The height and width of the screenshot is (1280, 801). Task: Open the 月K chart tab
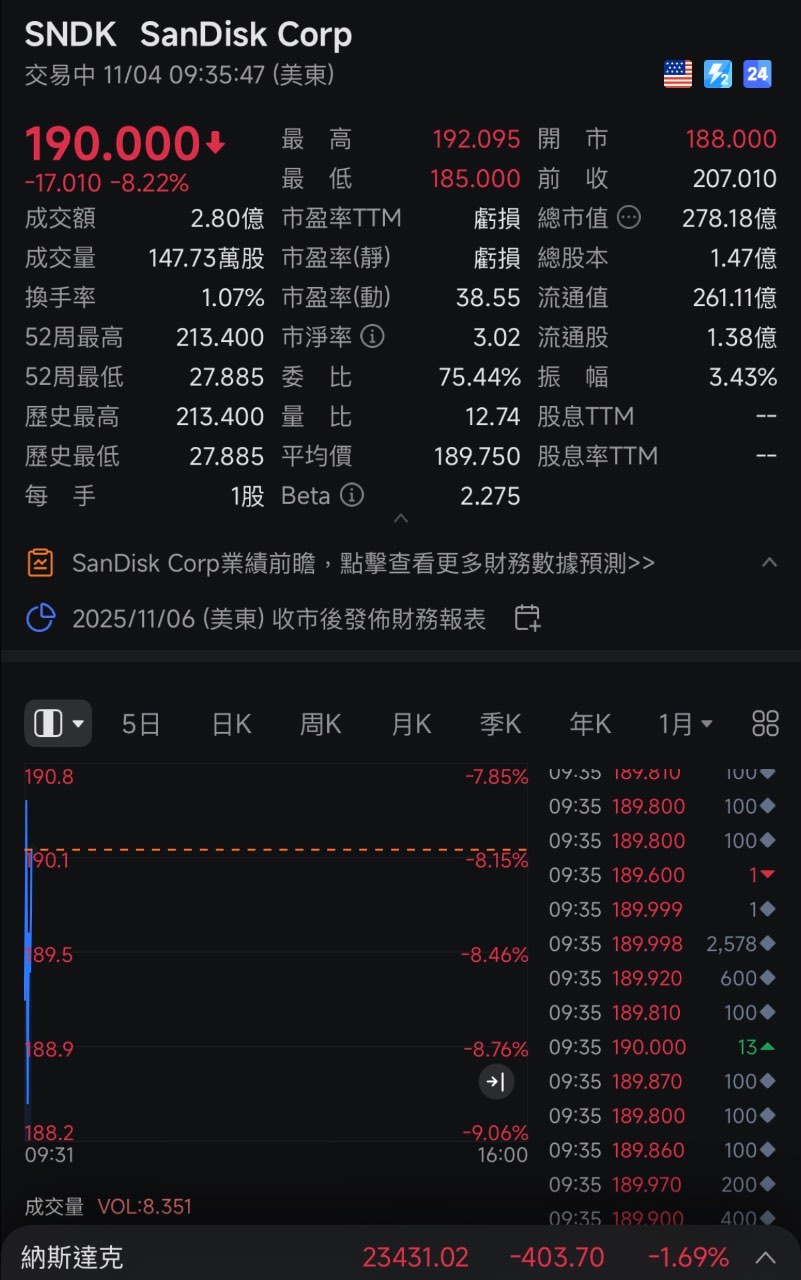pyautogui.click(x=411, y=724)
